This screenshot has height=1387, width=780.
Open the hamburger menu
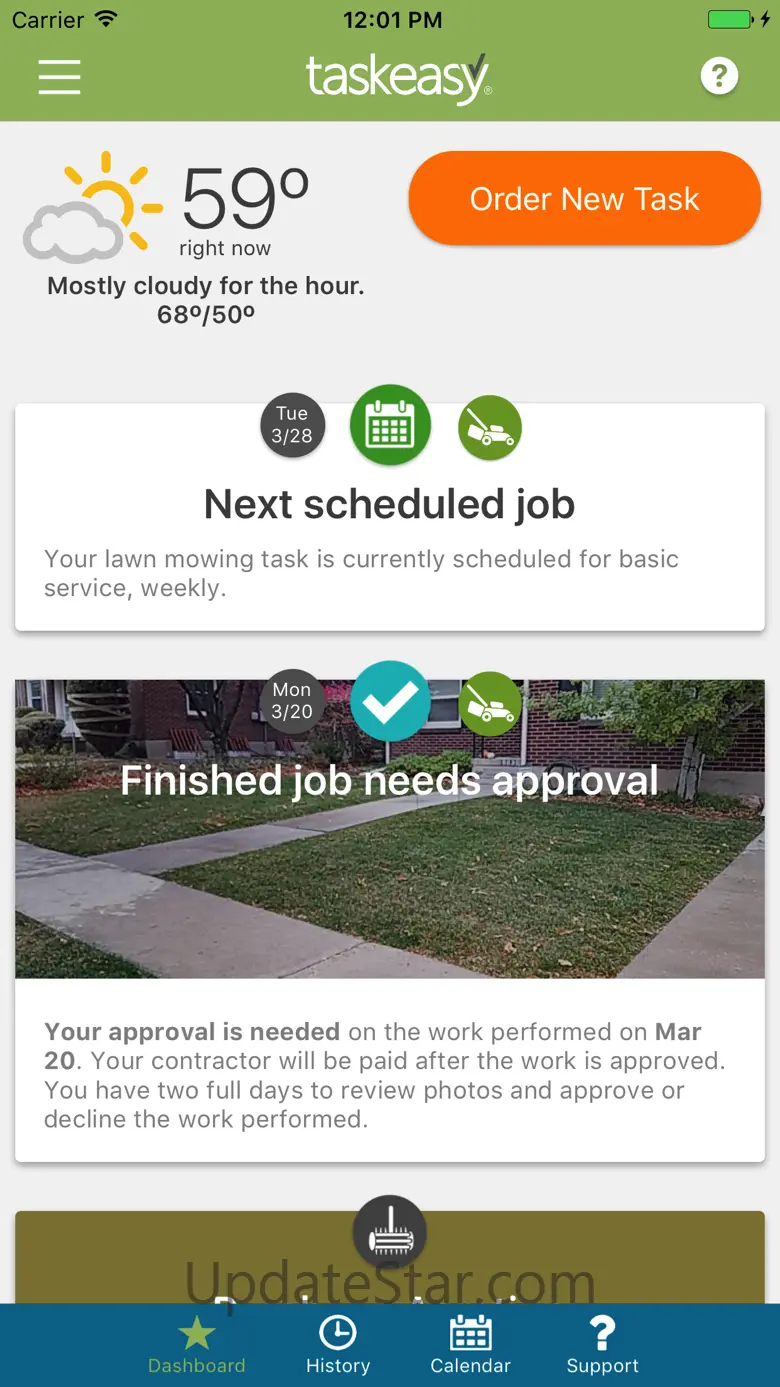click(59, 77)
